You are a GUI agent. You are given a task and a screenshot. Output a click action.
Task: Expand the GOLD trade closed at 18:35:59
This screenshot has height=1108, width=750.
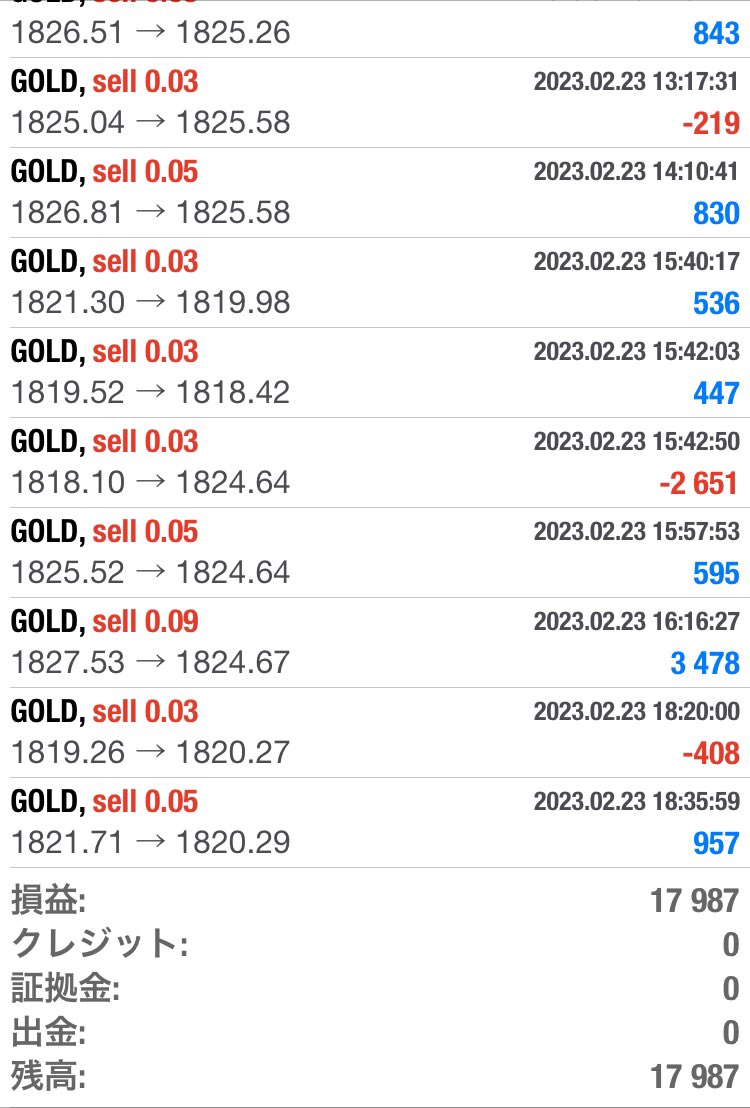375,822
